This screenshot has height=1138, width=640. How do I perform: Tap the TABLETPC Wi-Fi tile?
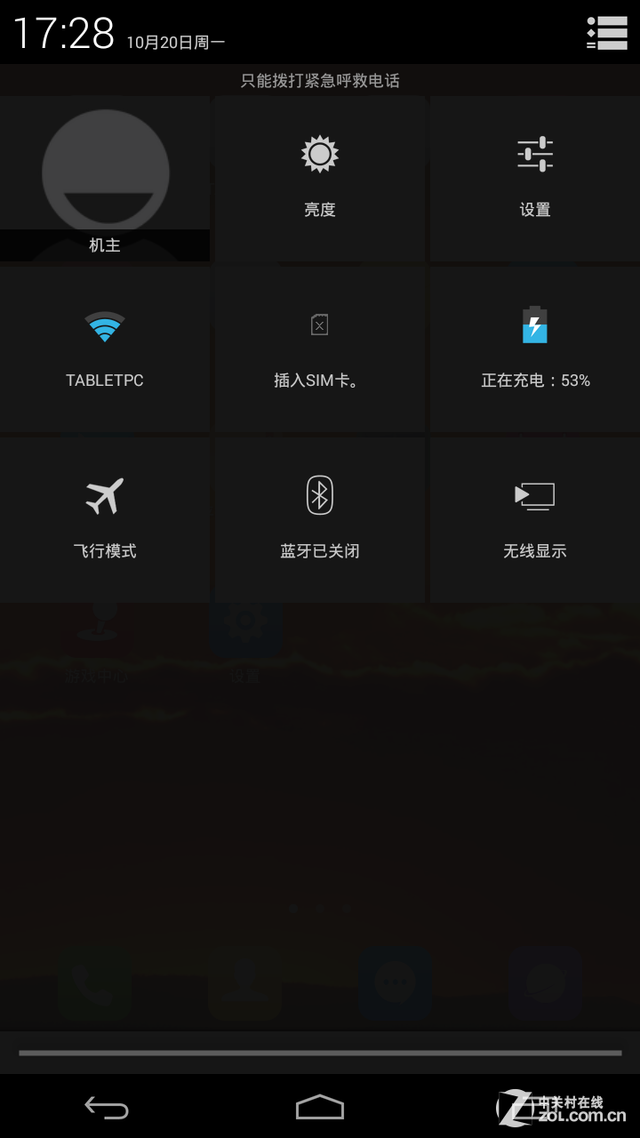pyautogui.click(x=105, y=348)
